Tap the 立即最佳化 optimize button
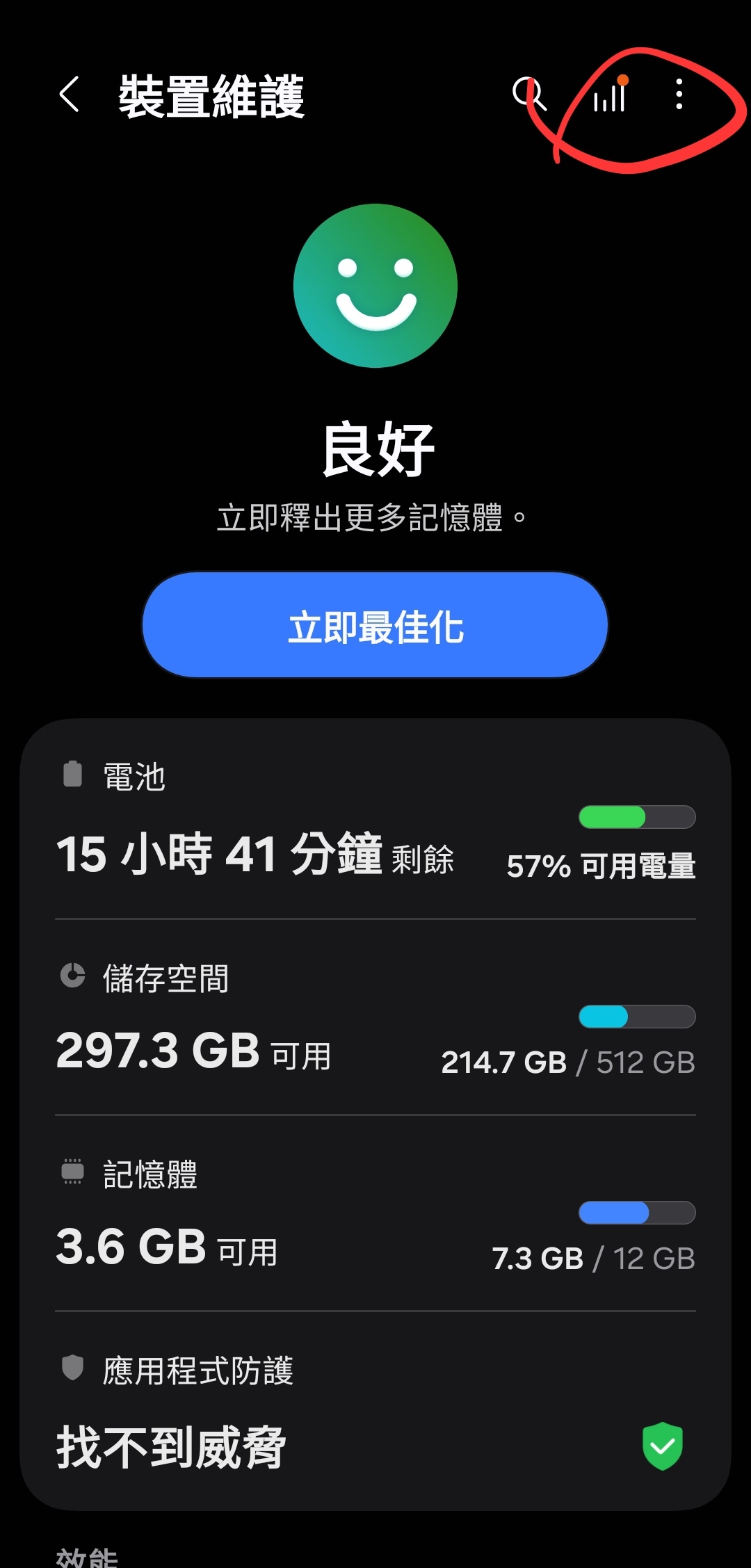 point(375,625)
